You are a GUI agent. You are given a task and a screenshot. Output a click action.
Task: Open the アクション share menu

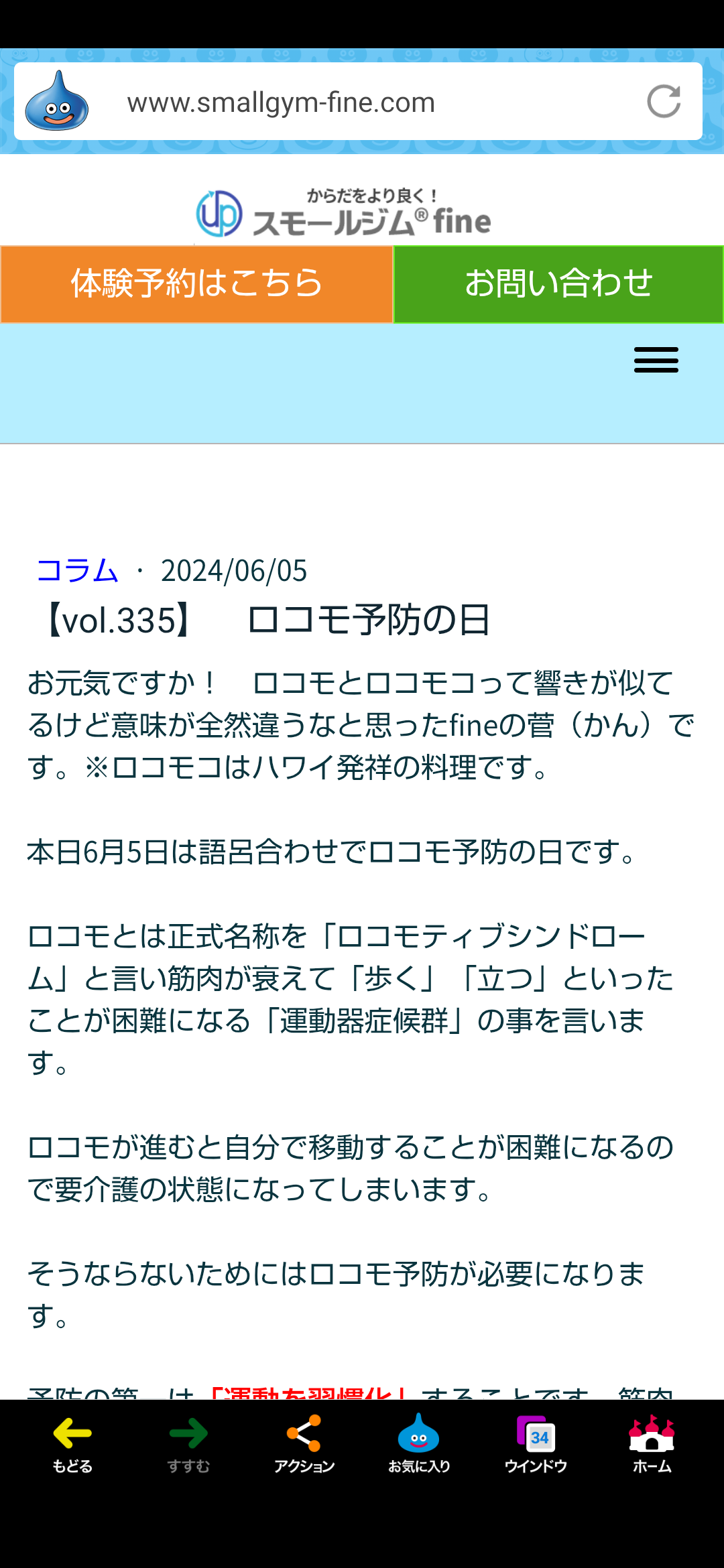(304, 1444)
